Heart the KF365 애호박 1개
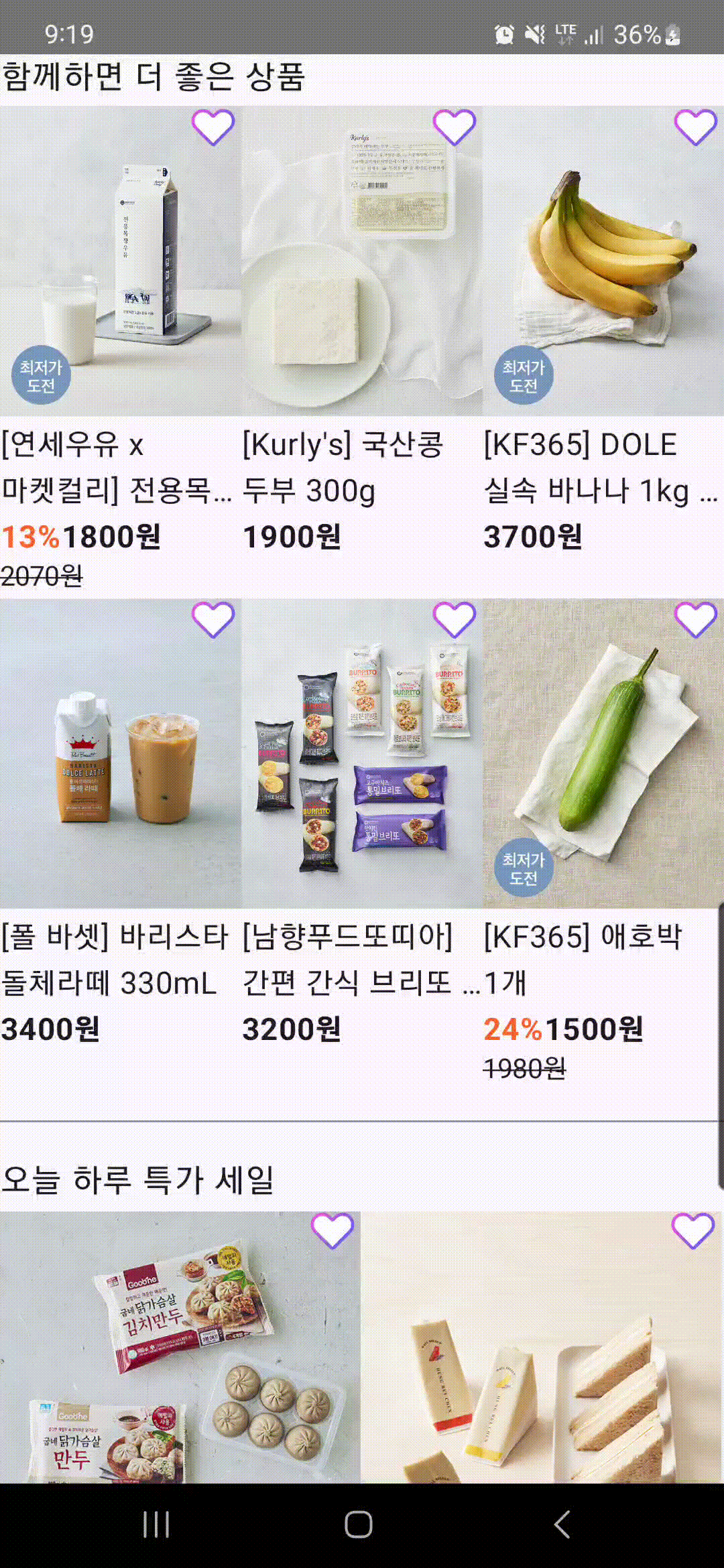The width and height of the screenshot is (724, 1568). [x=695, y=619]
